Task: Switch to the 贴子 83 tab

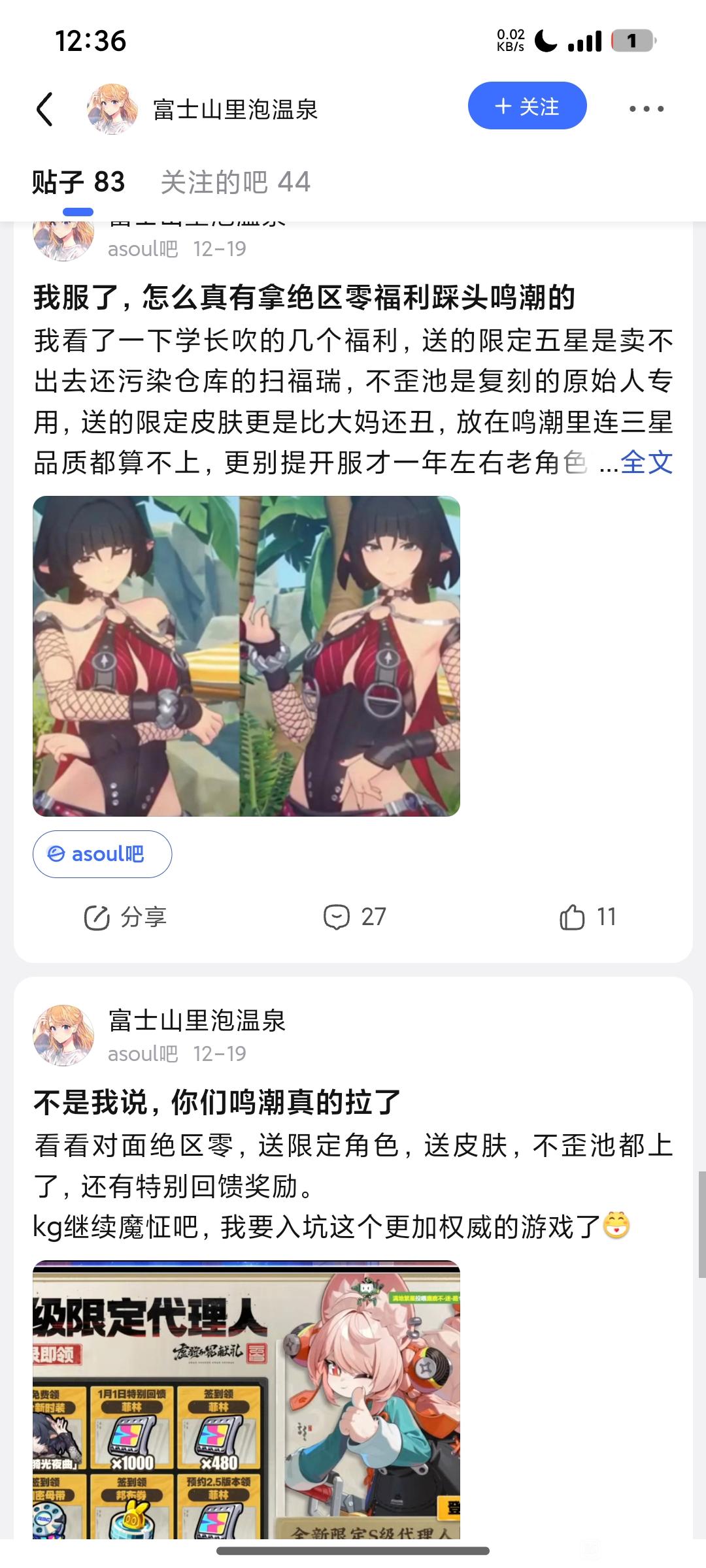Action: 78,182
